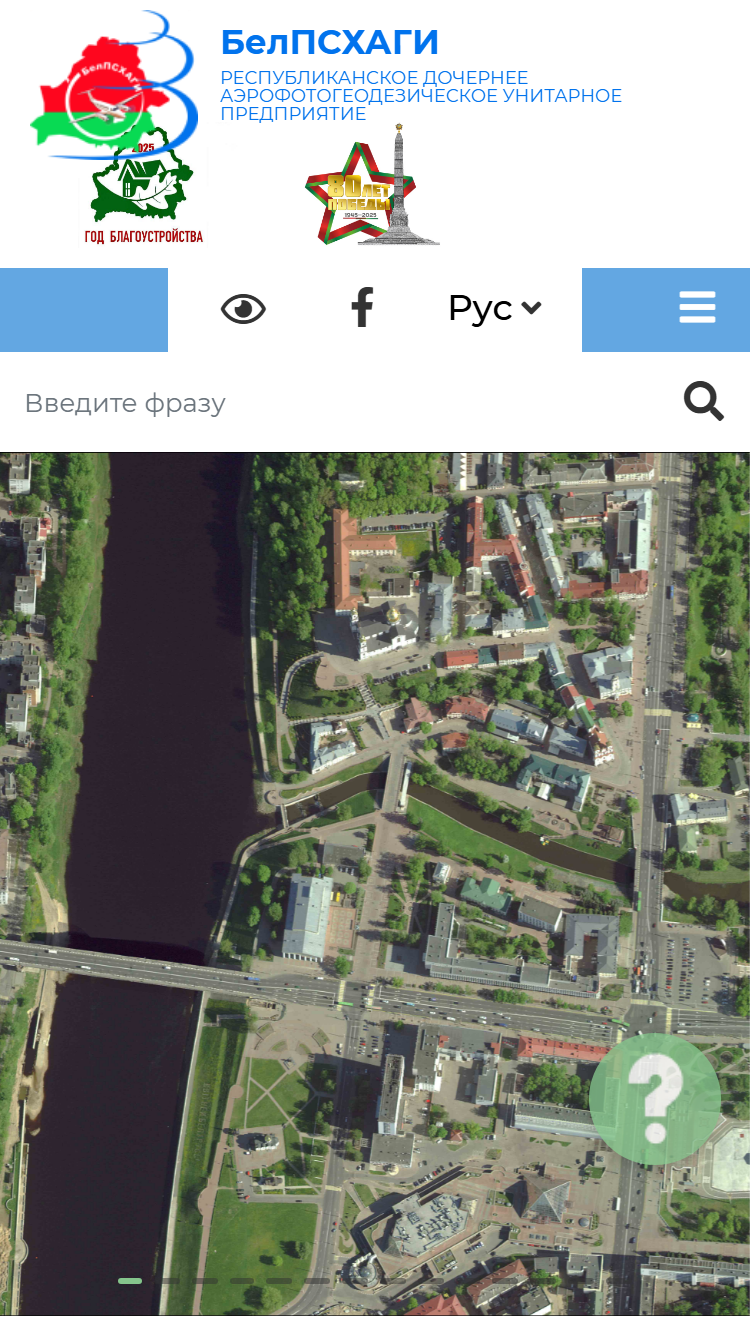The image size is (750, 1334).
Task: Open the question mark help button
Action: pos(655,1100)
